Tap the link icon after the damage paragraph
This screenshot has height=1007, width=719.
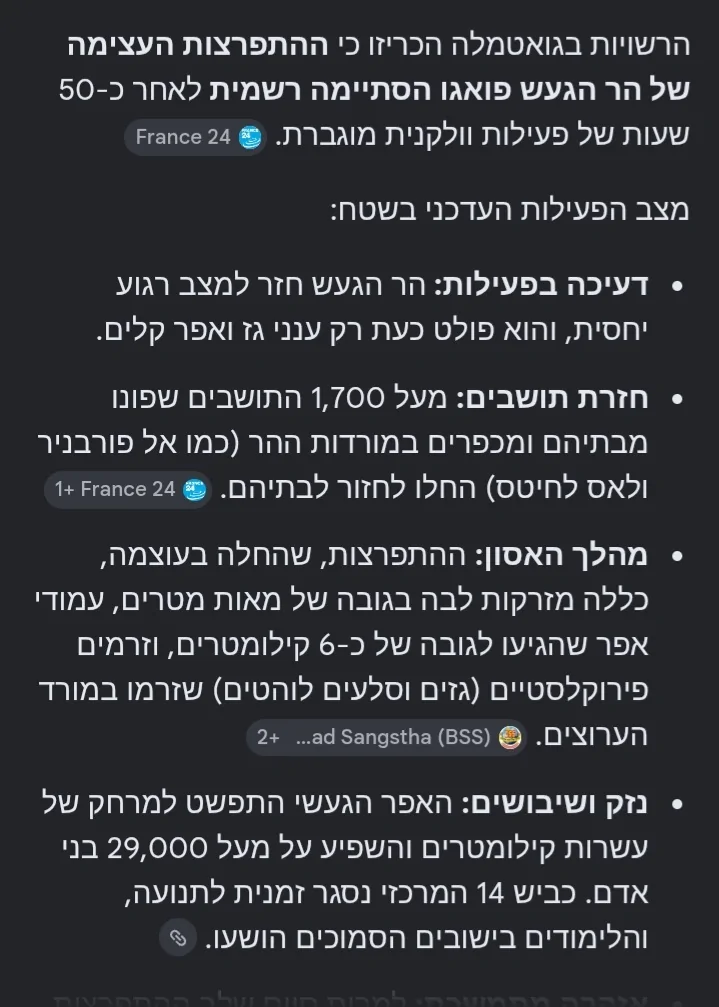[x=178, y=938]
